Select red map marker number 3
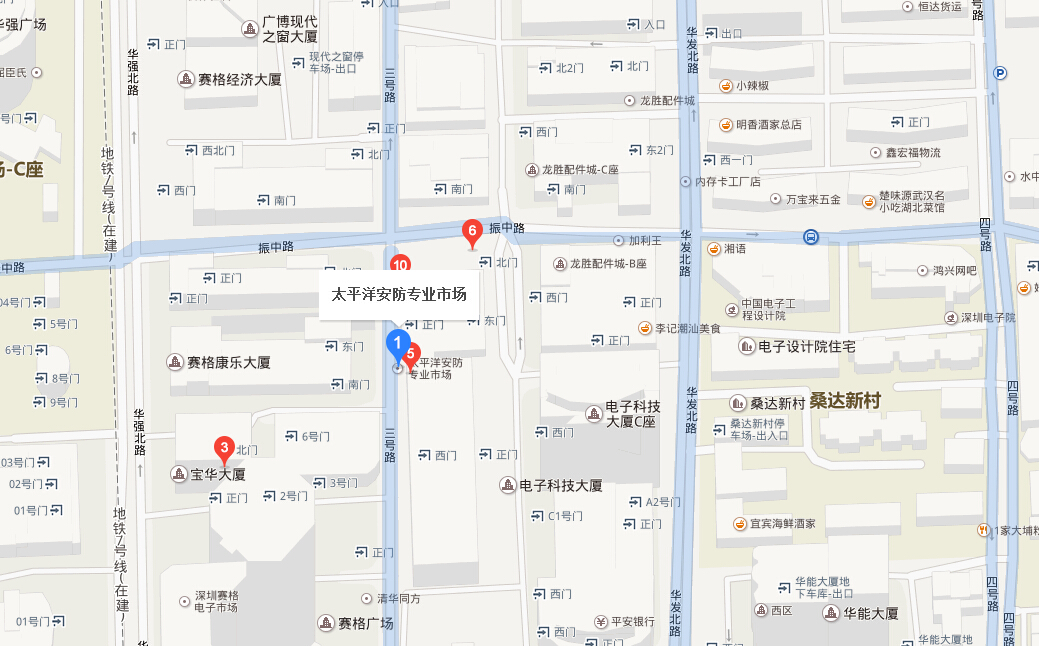Screen dimensions: 1039x646 [x=225, y=447]
